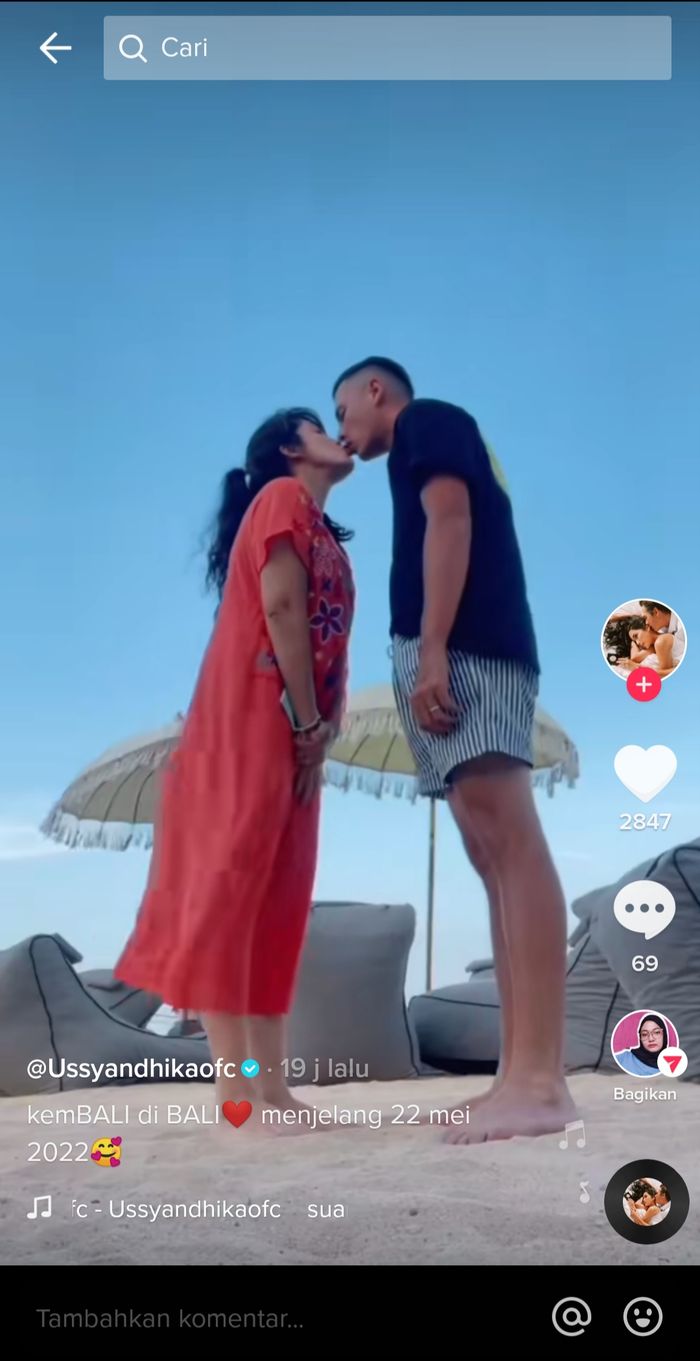This screenshot has width=700, height=1361.
Task: Open the Cari search field
Action: tap(387, 47)
